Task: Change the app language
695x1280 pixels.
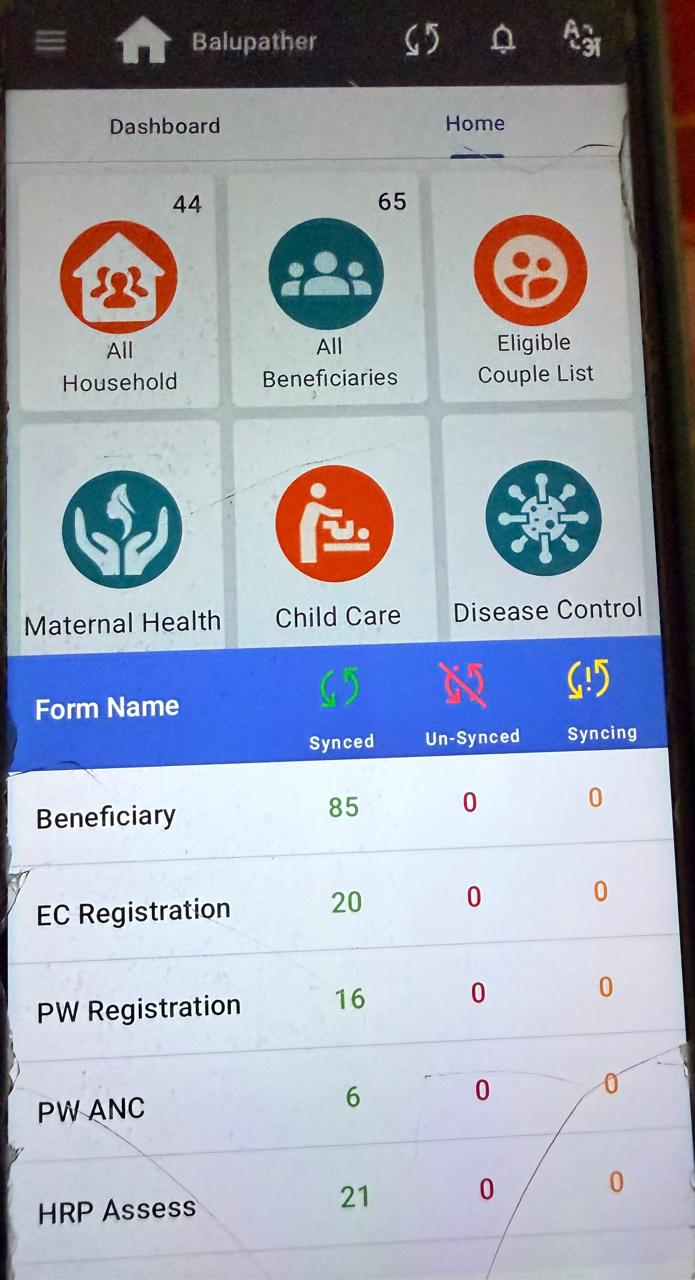Action: coord(582,39)
